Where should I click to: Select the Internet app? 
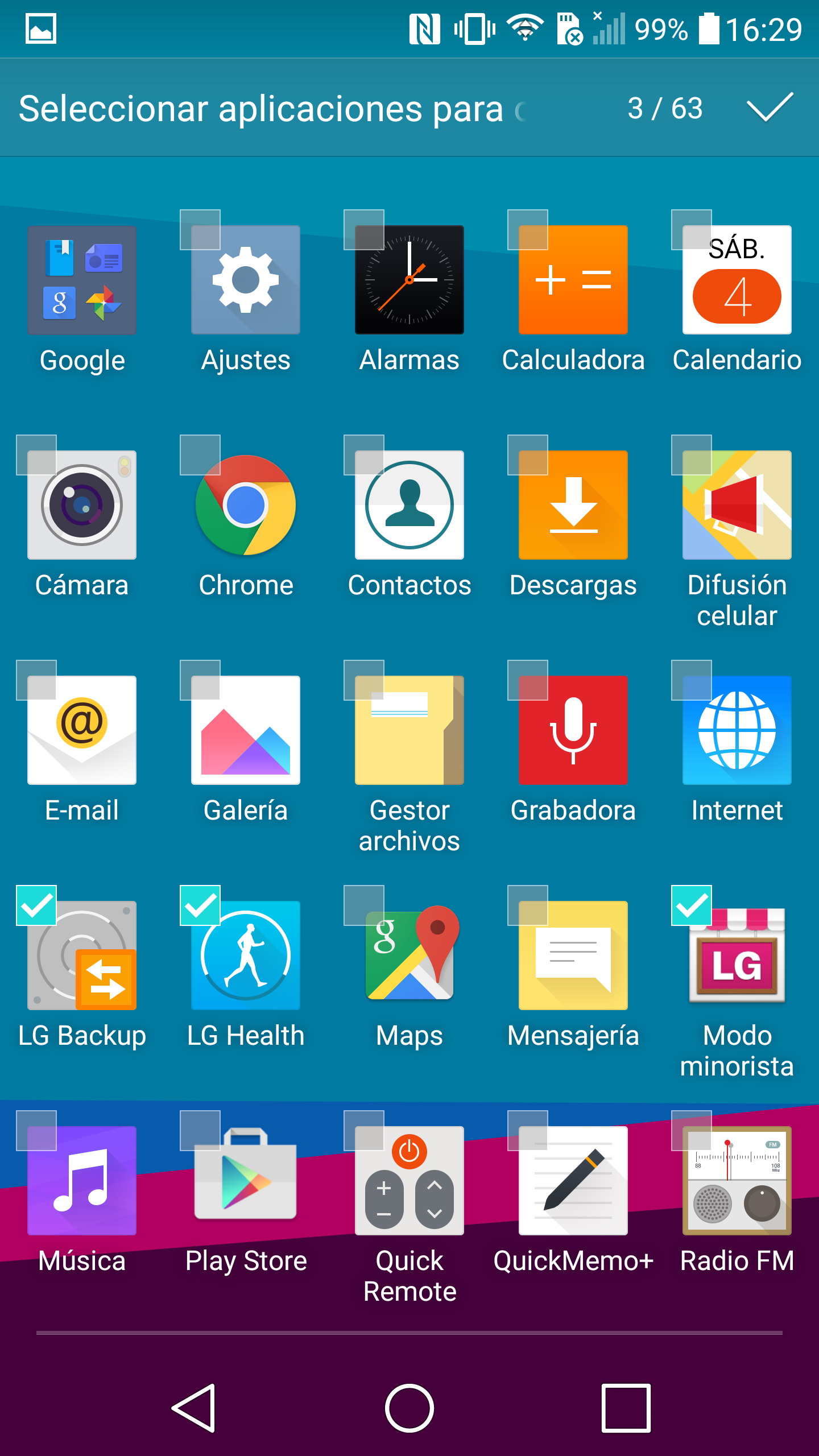[737, 730]
